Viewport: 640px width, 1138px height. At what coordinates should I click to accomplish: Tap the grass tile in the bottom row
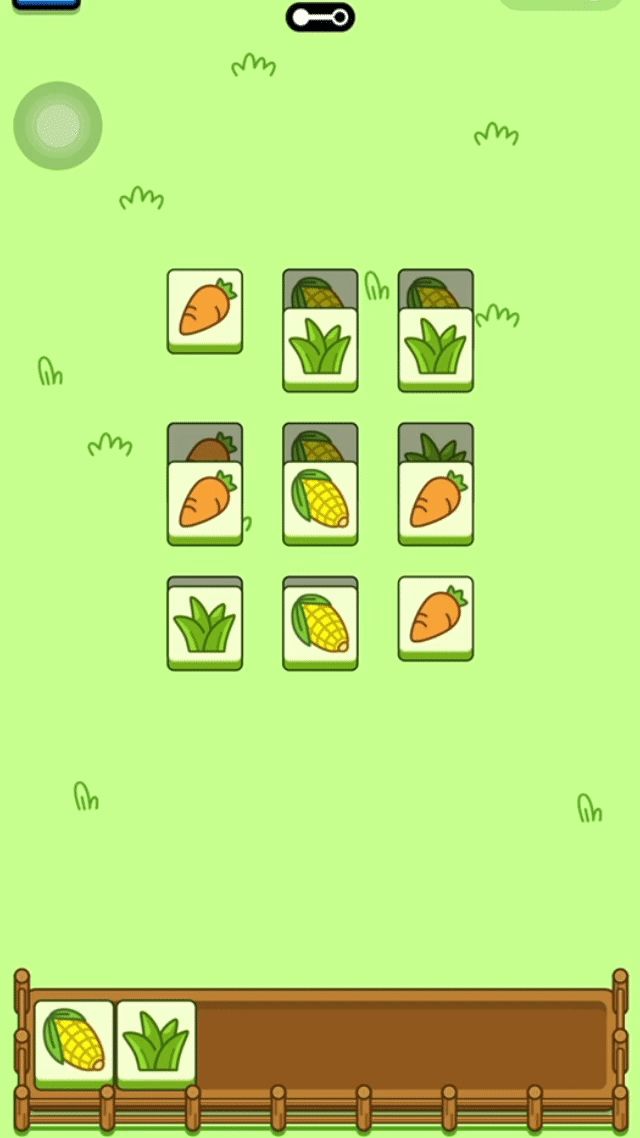pyautogui.click(x=205, y=625)
